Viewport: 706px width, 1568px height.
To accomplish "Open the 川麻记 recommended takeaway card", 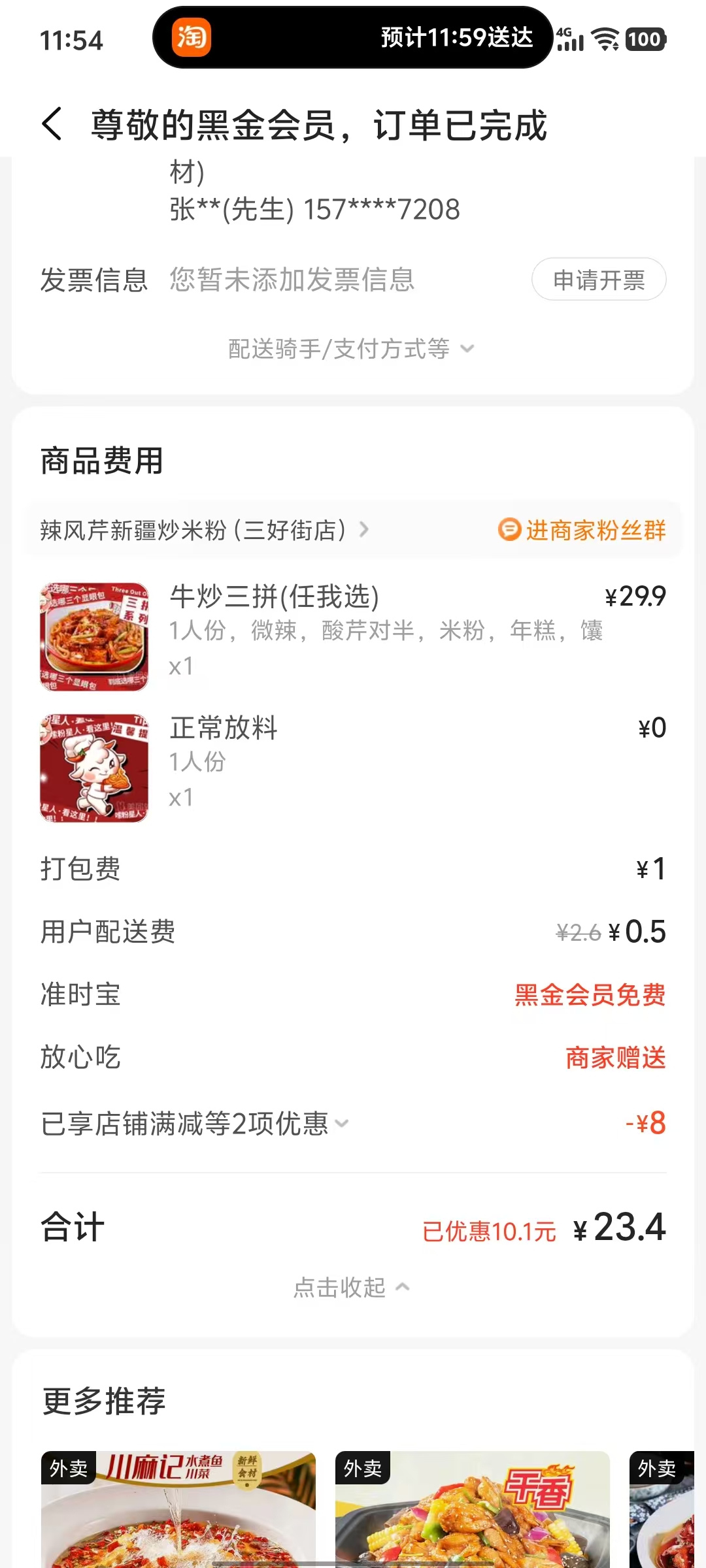I will click(x=178, y=1509).
